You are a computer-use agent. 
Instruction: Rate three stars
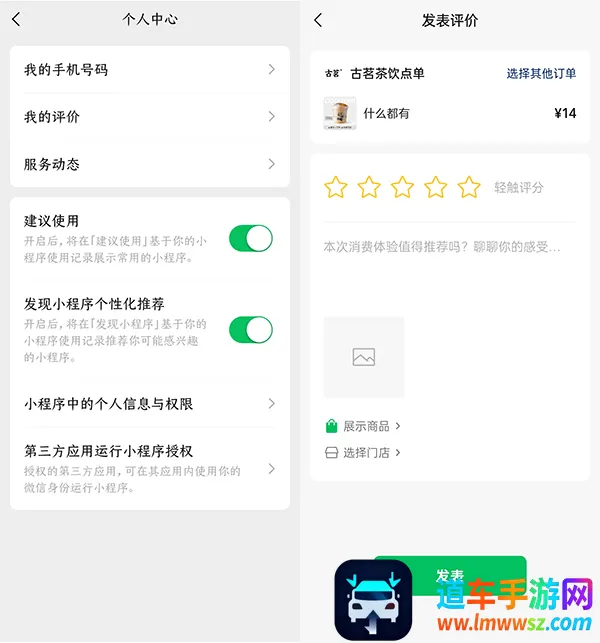[402, 187]
